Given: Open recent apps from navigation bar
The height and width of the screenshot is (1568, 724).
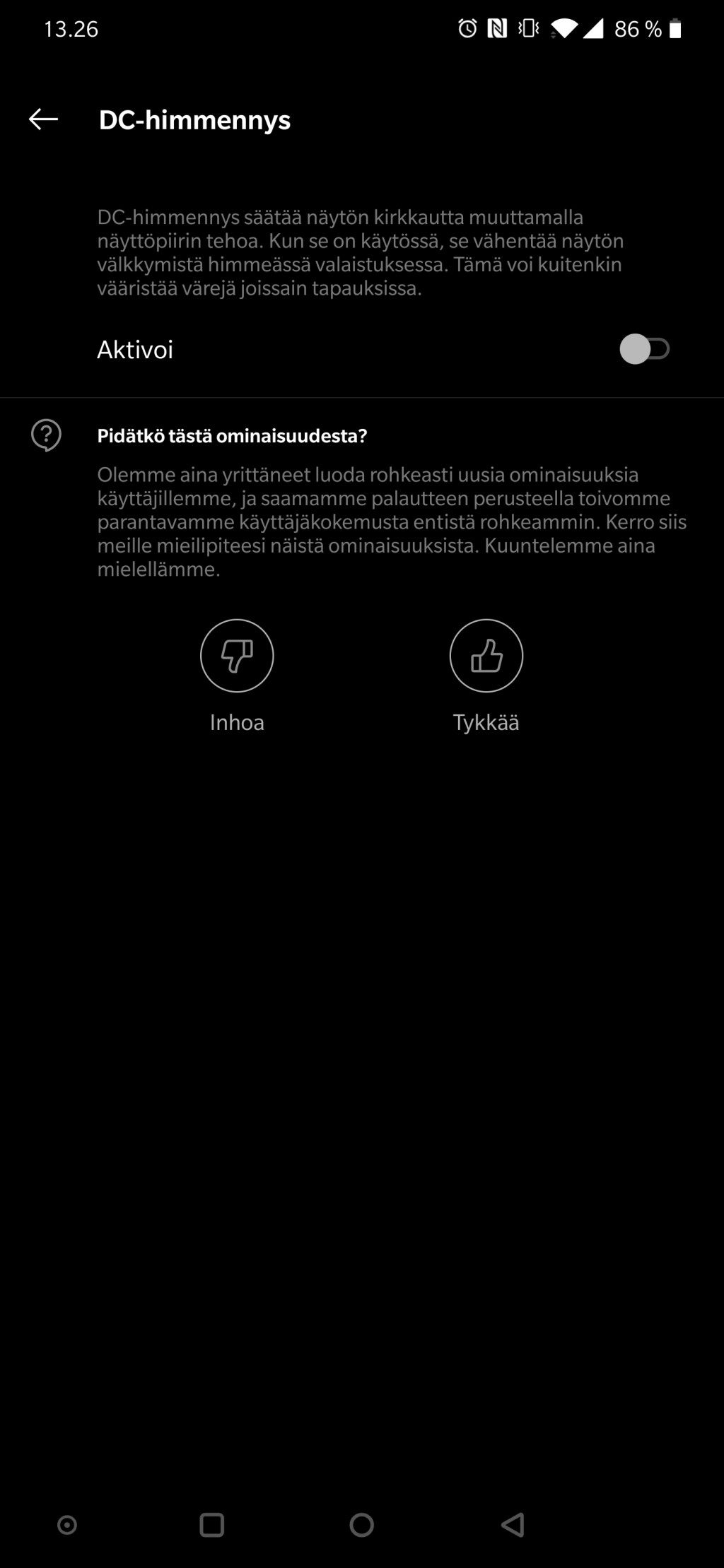Looking at the screenshot, I should 212,1525.
